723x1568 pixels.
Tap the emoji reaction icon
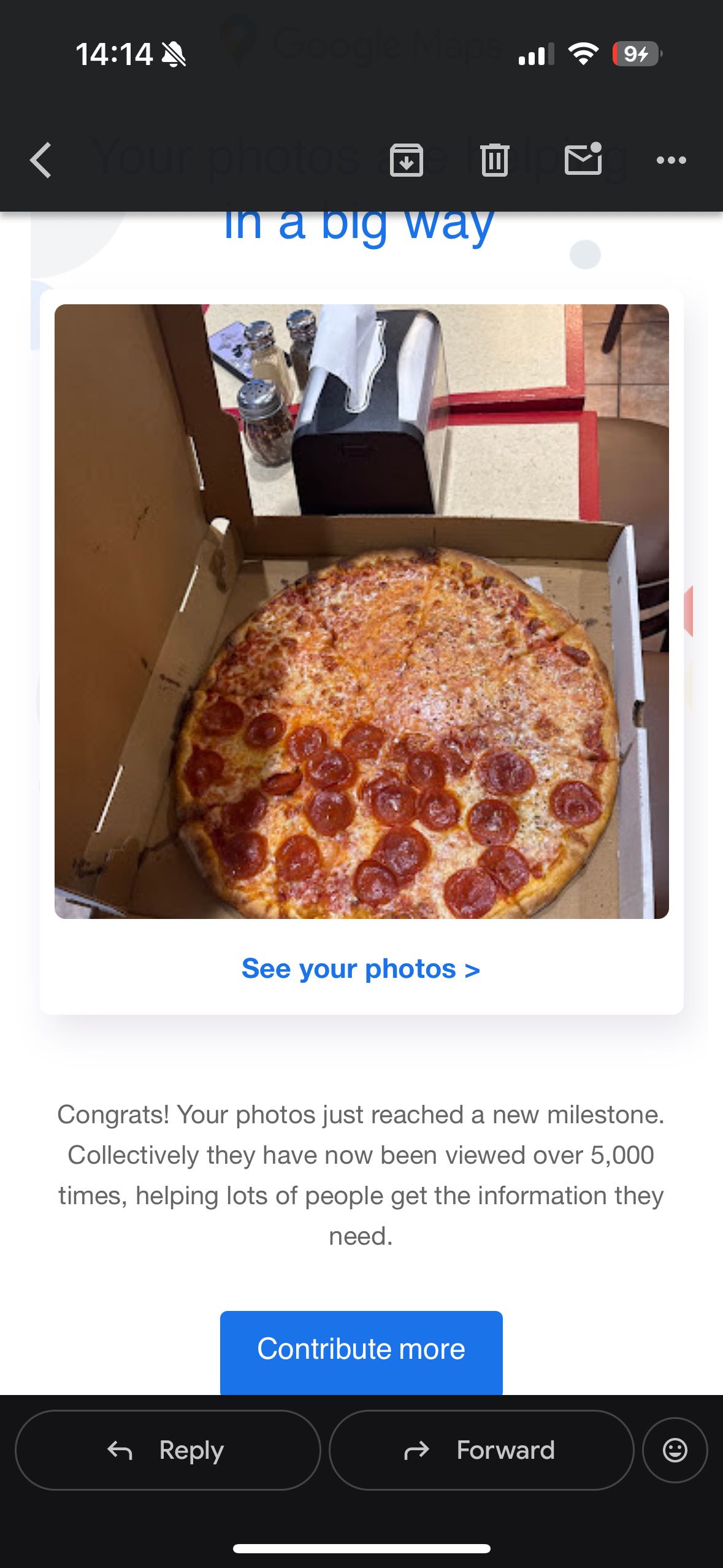pyautogui.click(x=675, y=1450)
